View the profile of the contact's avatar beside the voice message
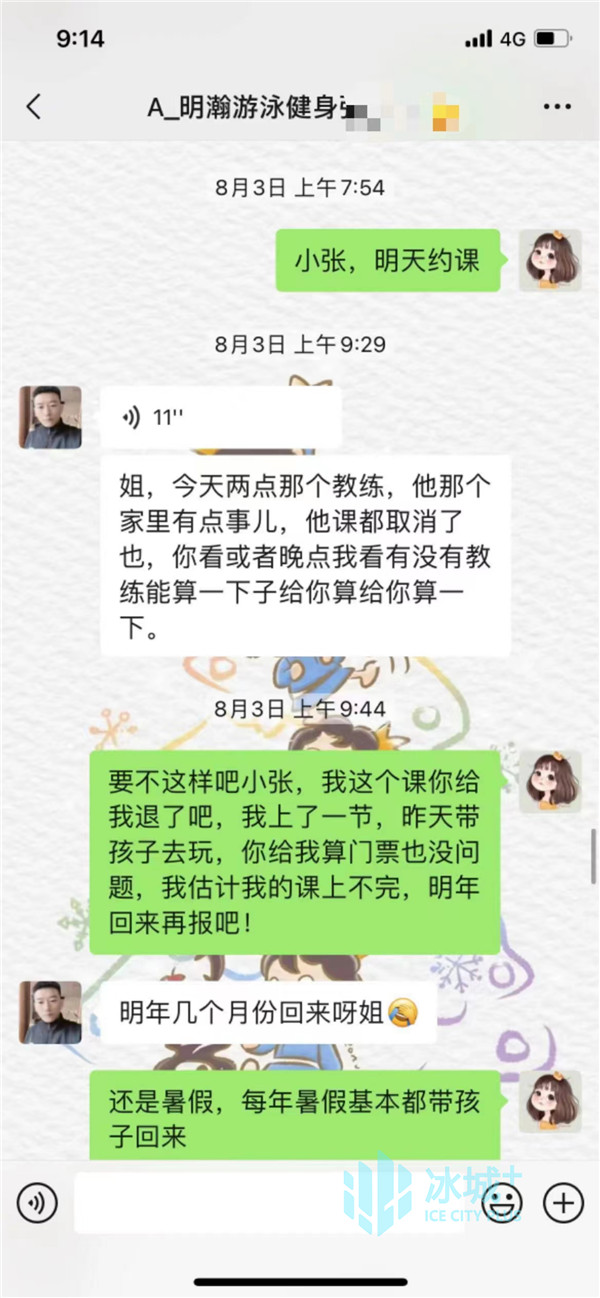This screenshot has width=600, height=1298. click(50, 417)
